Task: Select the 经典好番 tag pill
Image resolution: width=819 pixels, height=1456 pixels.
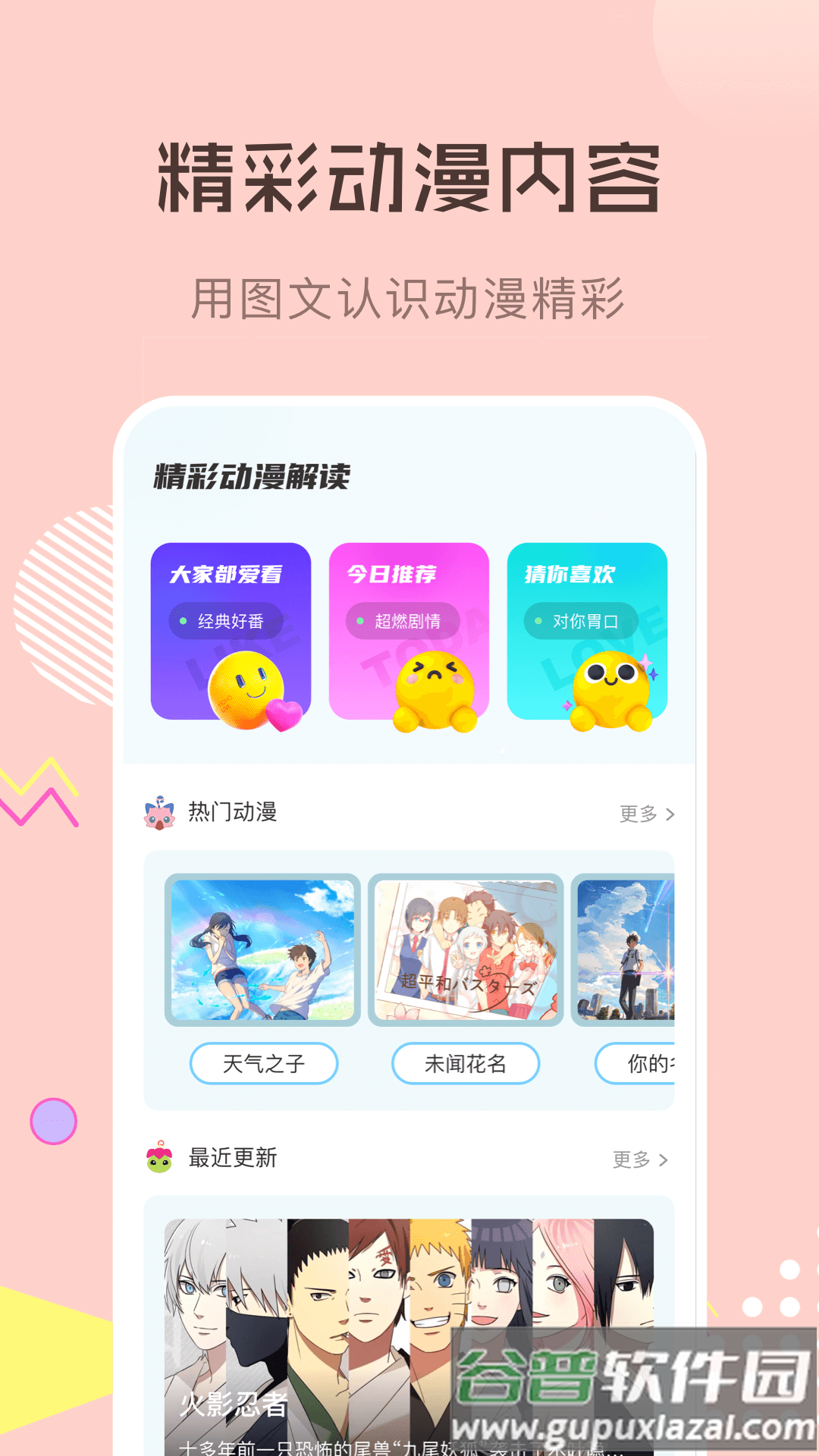Action: click(x=227, y=620)
